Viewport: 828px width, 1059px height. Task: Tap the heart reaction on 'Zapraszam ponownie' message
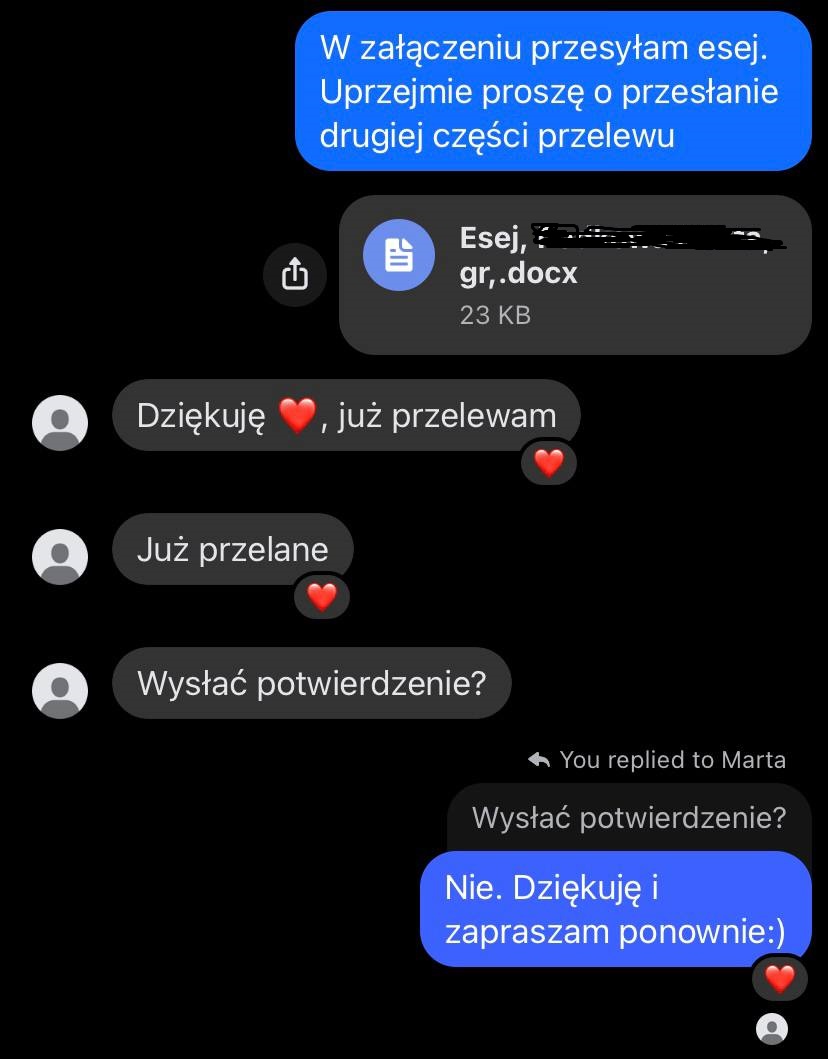(x=779, y=978)
